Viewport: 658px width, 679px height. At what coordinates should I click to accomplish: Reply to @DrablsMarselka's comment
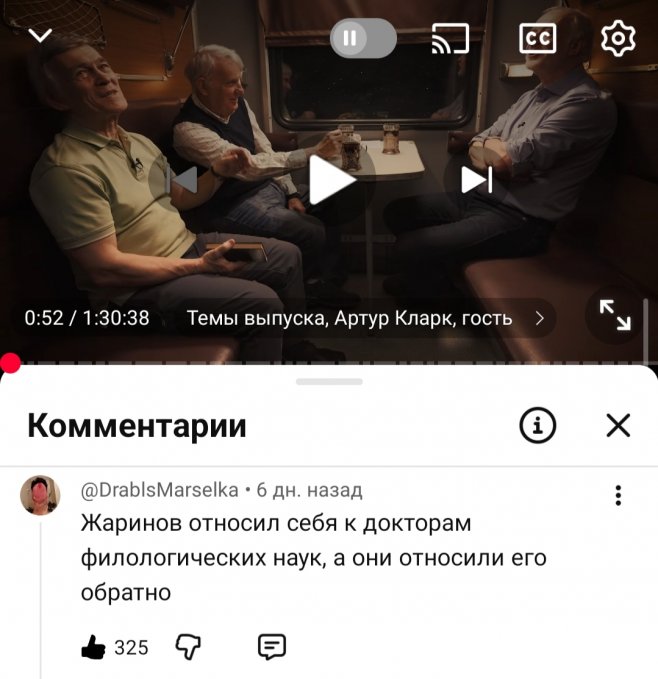pyautogui.click(x=271, y=647)
